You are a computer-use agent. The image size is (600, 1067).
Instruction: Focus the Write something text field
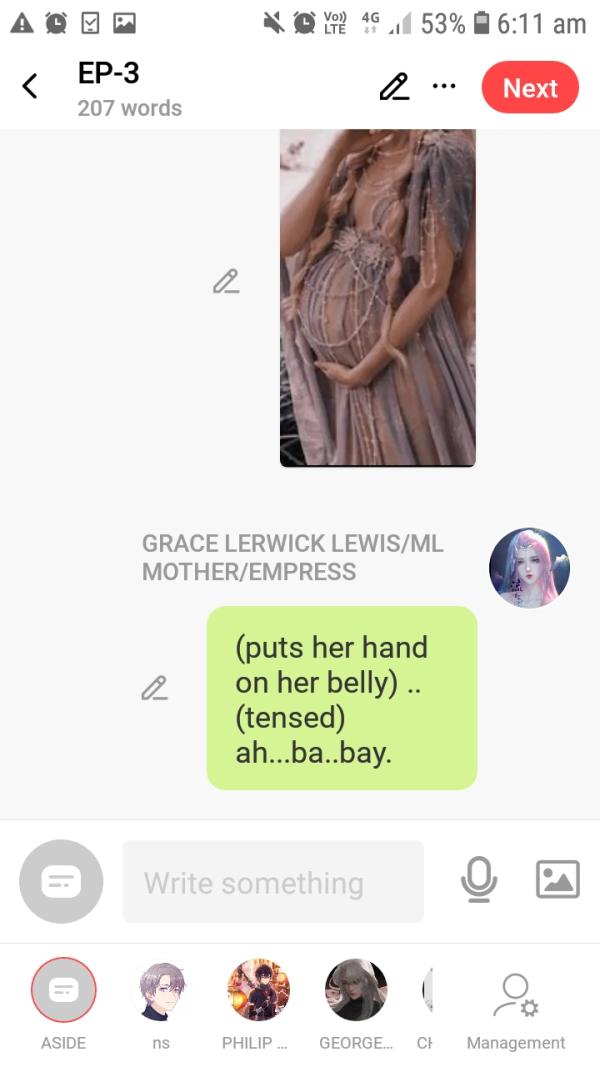(x=273, y=882)
